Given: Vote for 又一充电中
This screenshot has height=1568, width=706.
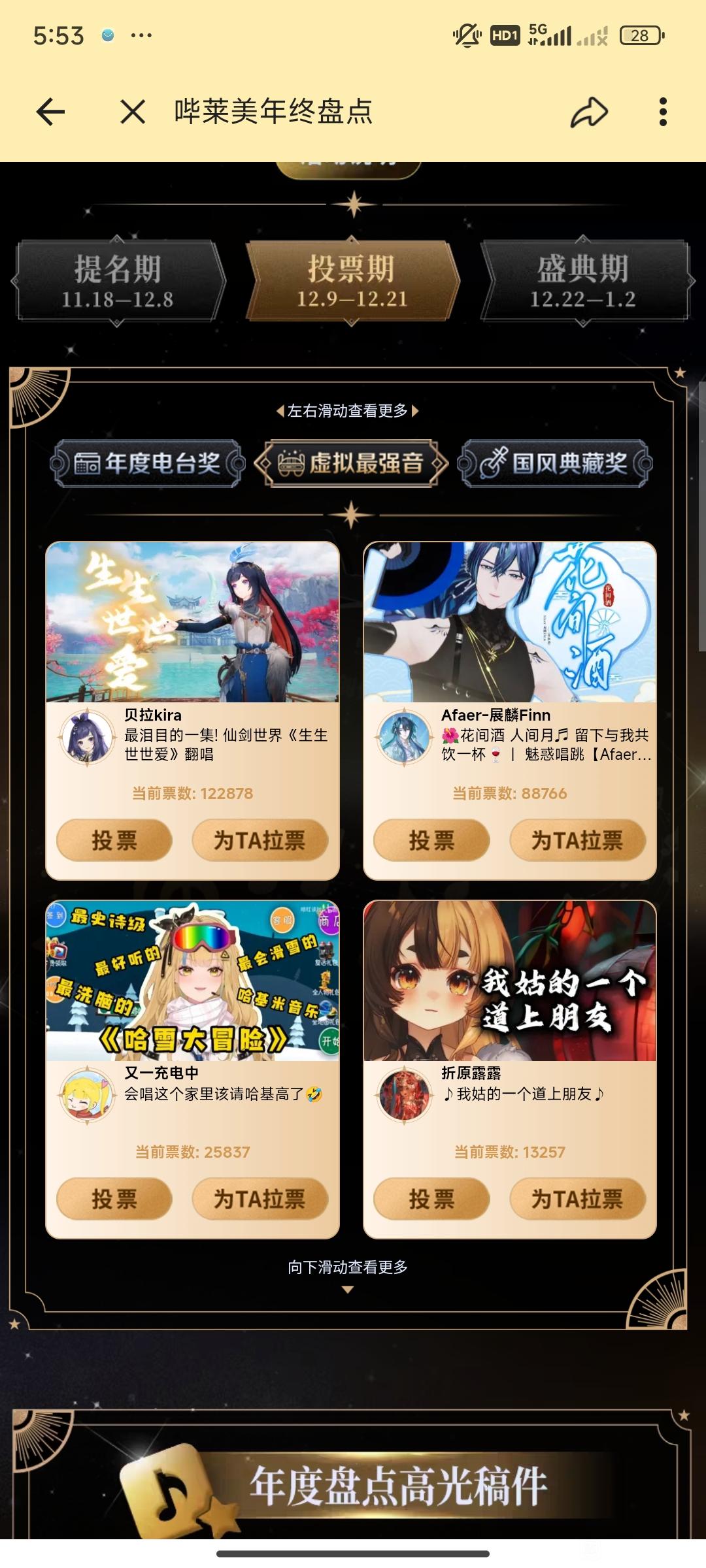Looking at the screenshot, I should pos(114,1199).
